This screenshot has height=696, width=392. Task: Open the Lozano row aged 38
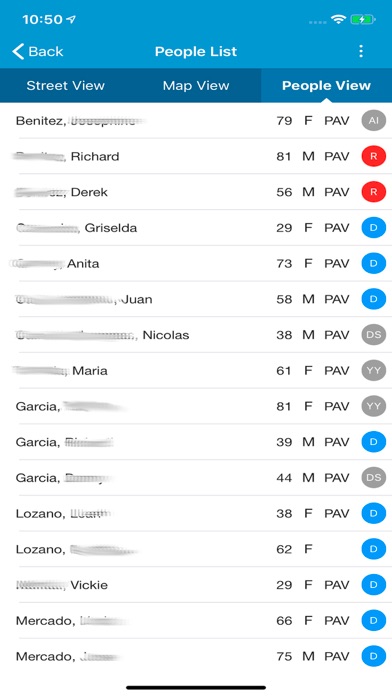196,514
